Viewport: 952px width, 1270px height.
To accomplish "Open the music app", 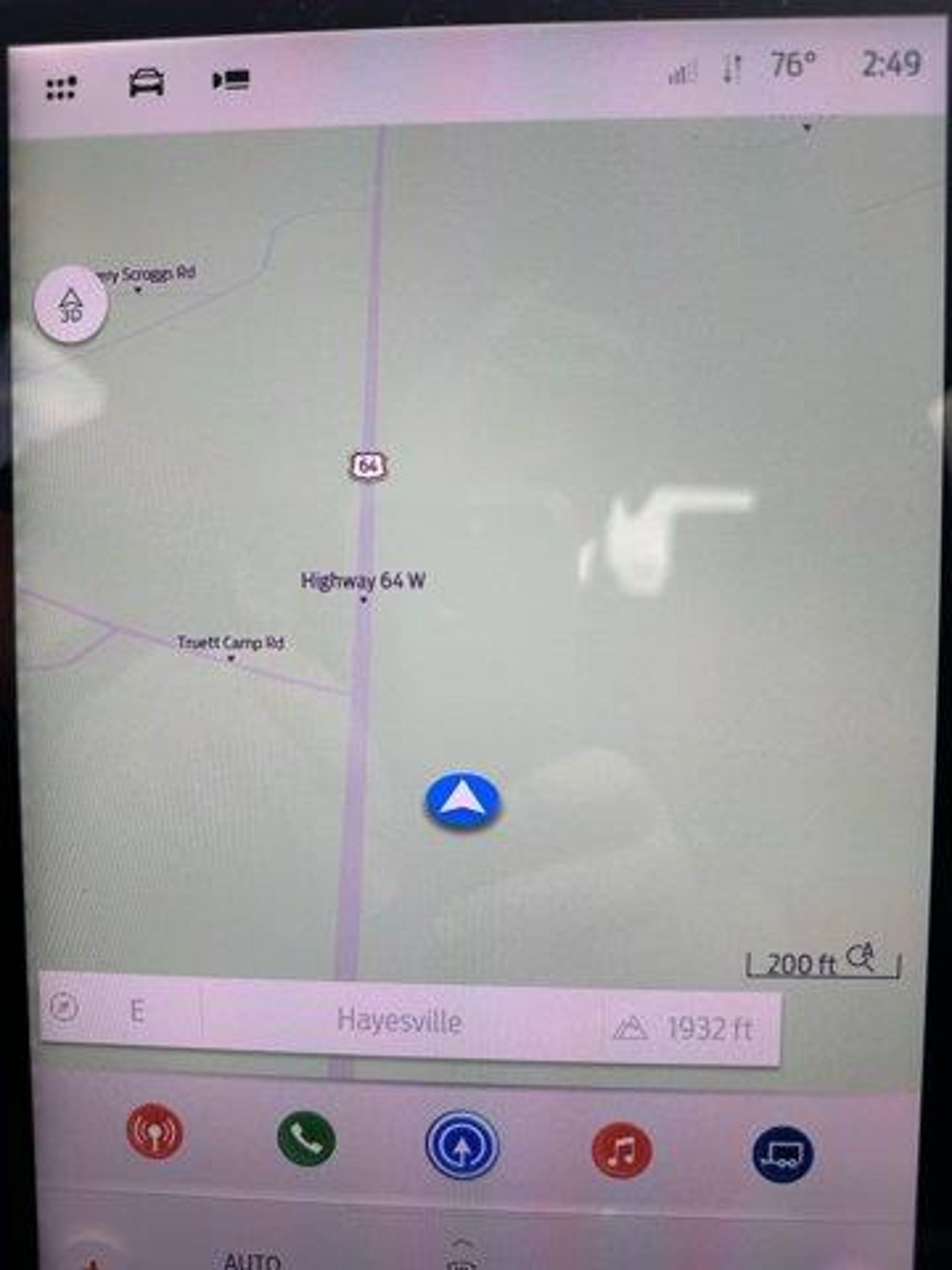I will (x=621, y=1150).
